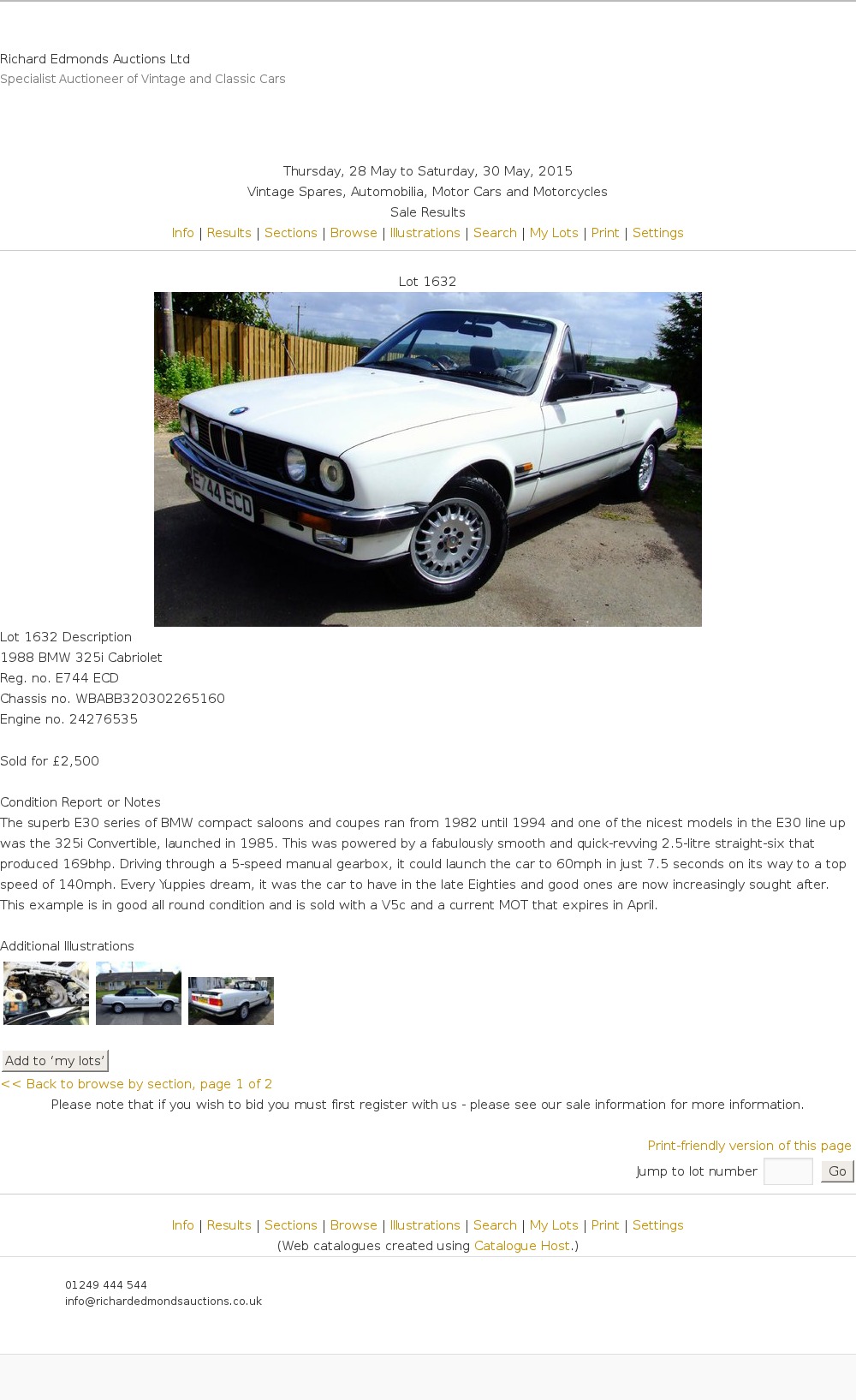856x1400 pixels.
Task: Open Results in the bottom menu
Action: coord(229,1225)
